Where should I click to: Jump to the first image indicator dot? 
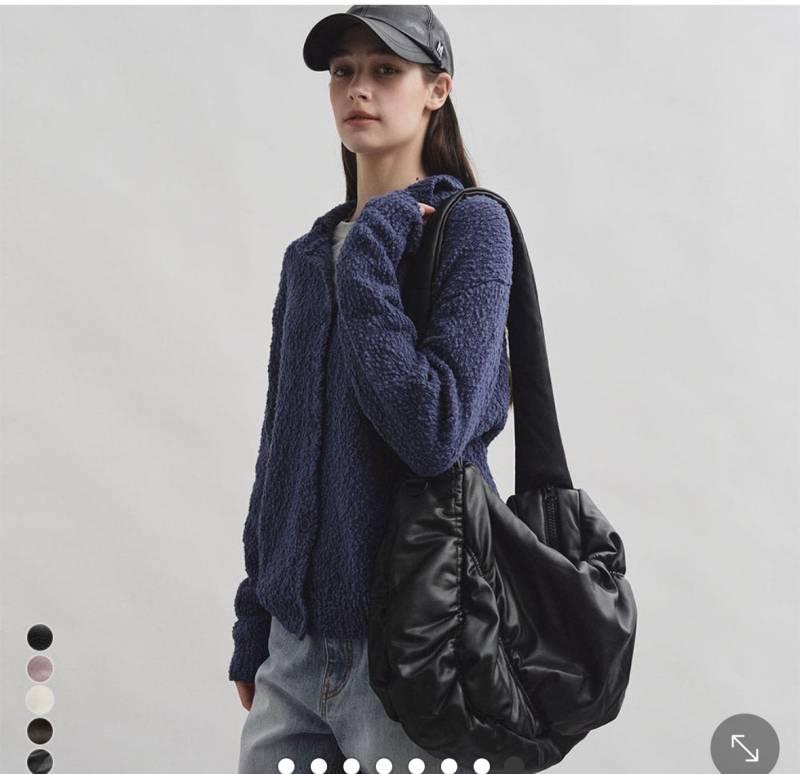[x=286, y=766]
